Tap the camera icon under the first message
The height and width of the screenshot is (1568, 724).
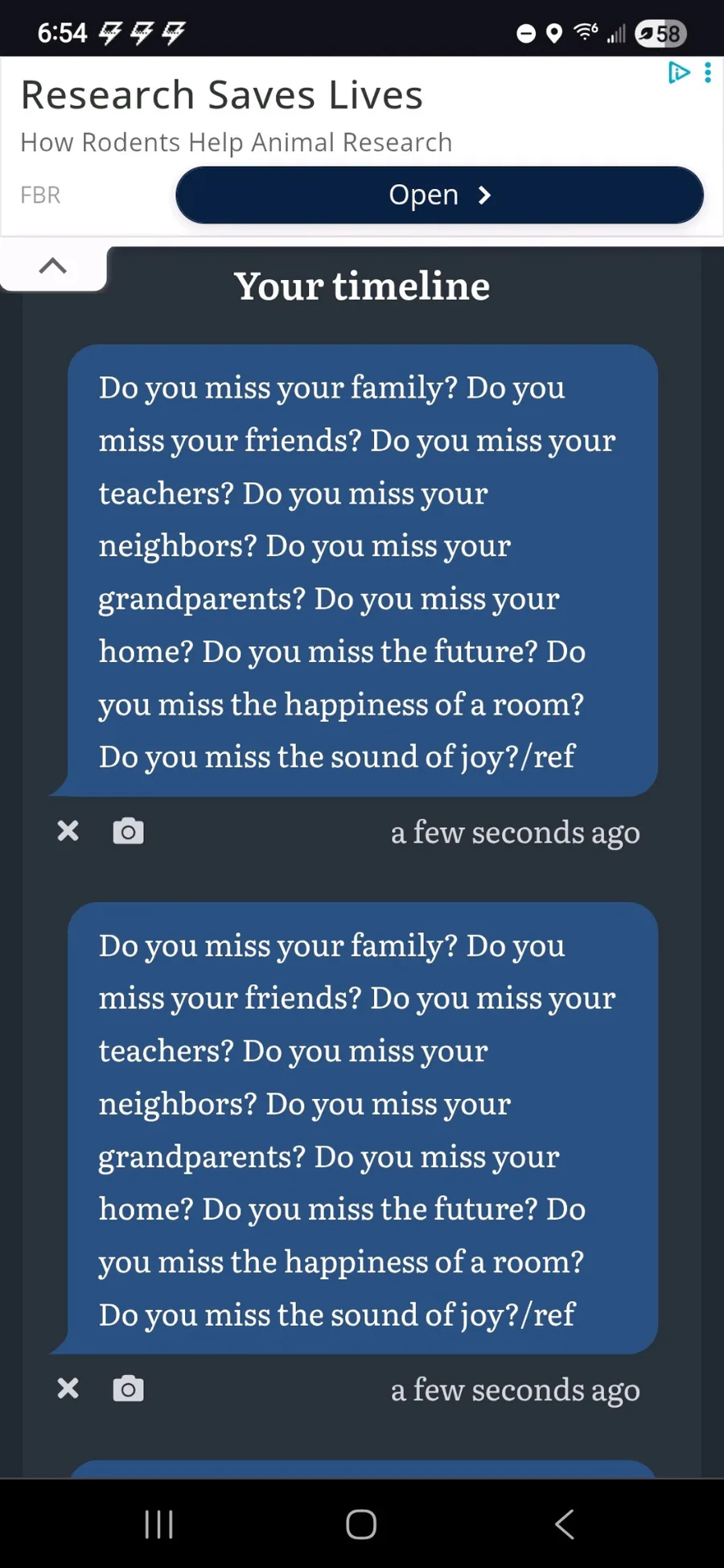(129, 831)
